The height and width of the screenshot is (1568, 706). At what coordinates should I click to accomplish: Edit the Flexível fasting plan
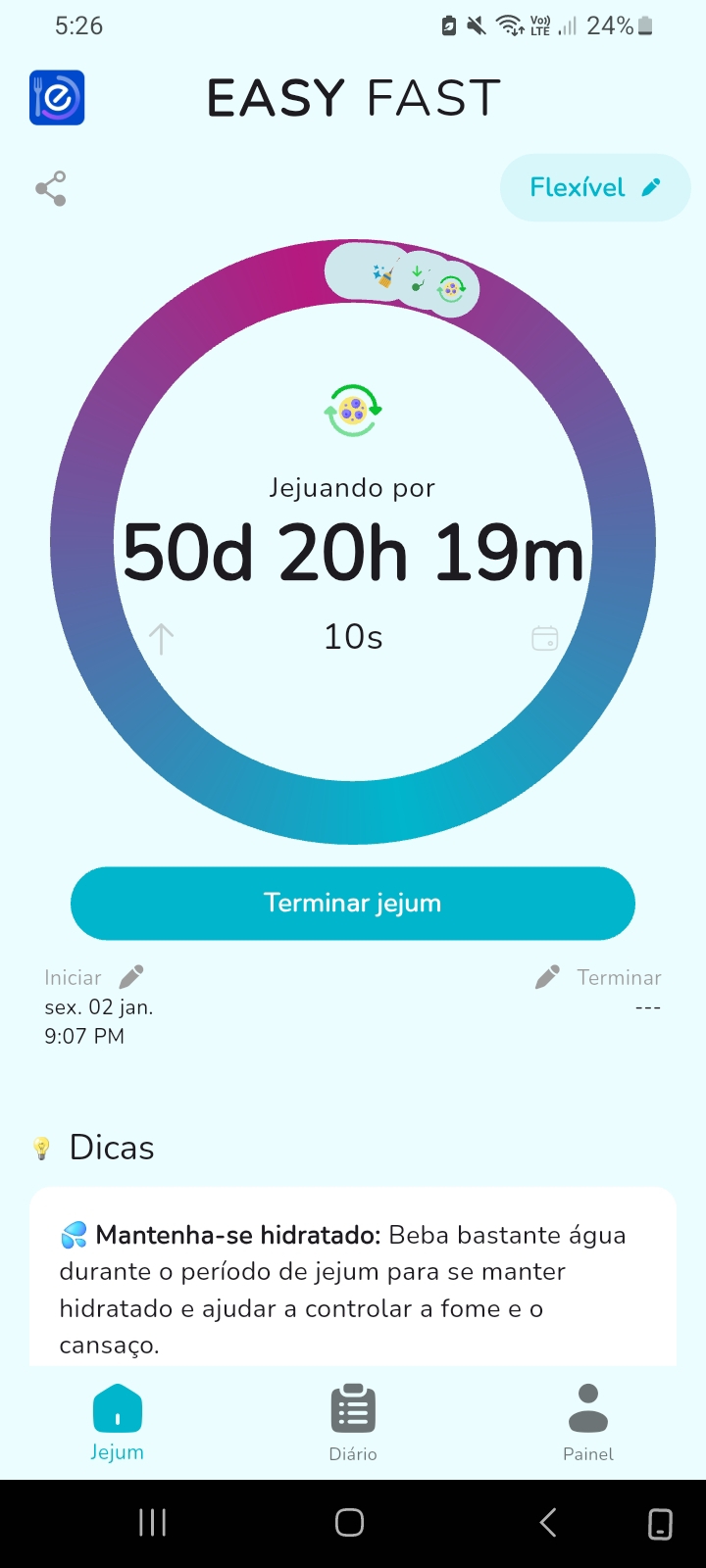[595, 187]
